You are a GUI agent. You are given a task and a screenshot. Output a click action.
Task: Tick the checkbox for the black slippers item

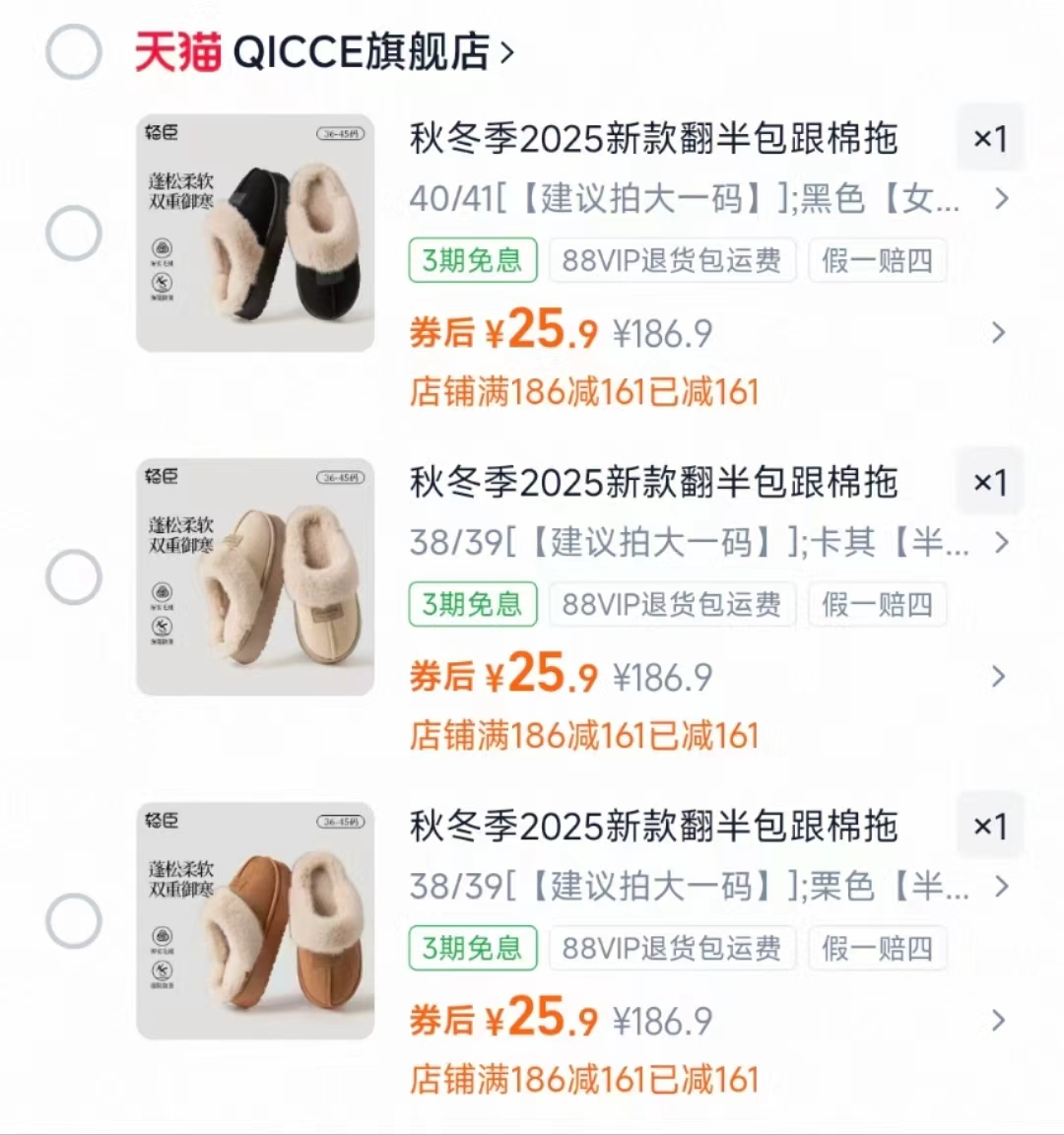pos(76,233)
